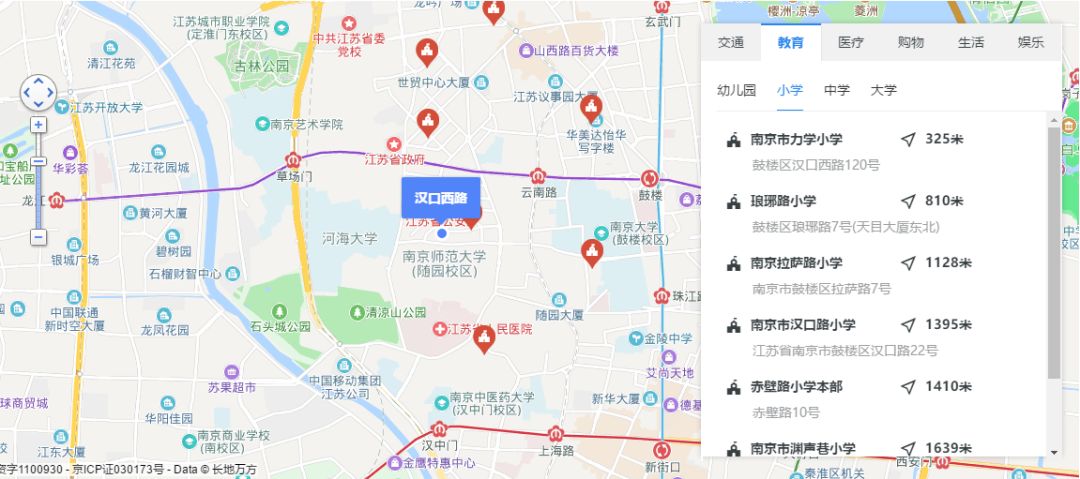The height and width of the screenshot is (479, 1080).
Task: Tap the scrollbar down arrow in results
Action: [x=1053, y=452]
